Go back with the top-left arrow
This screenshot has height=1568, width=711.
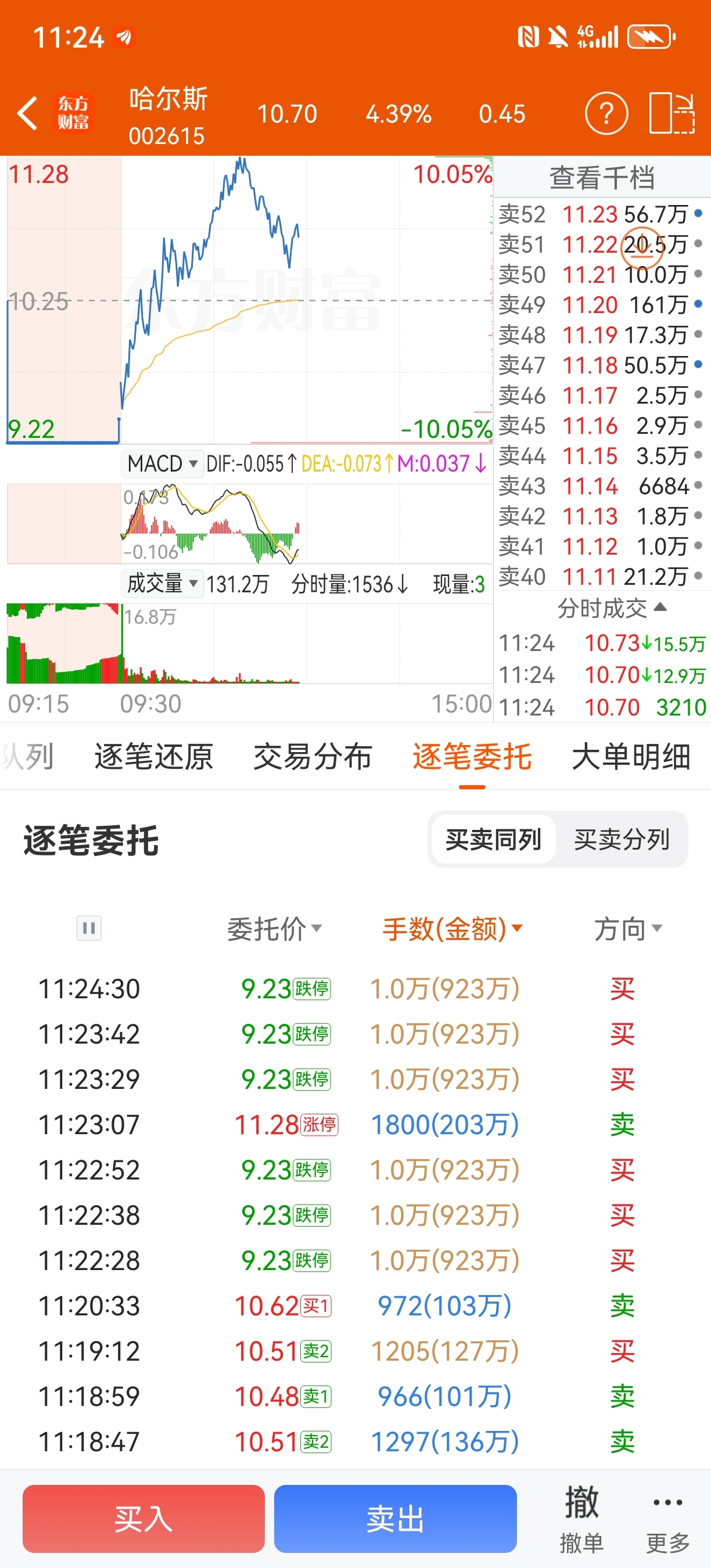click(27, 113)
